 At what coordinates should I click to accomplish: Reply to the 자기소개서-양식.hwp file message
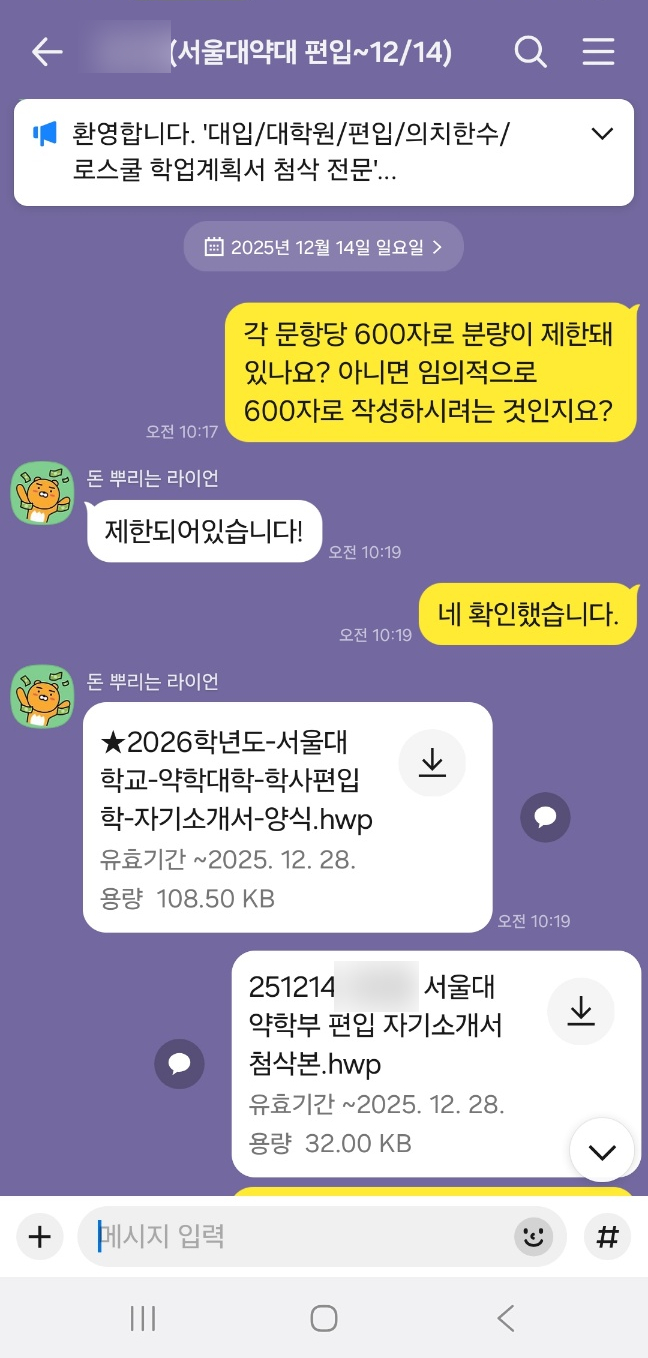click(x=545, y=818)
